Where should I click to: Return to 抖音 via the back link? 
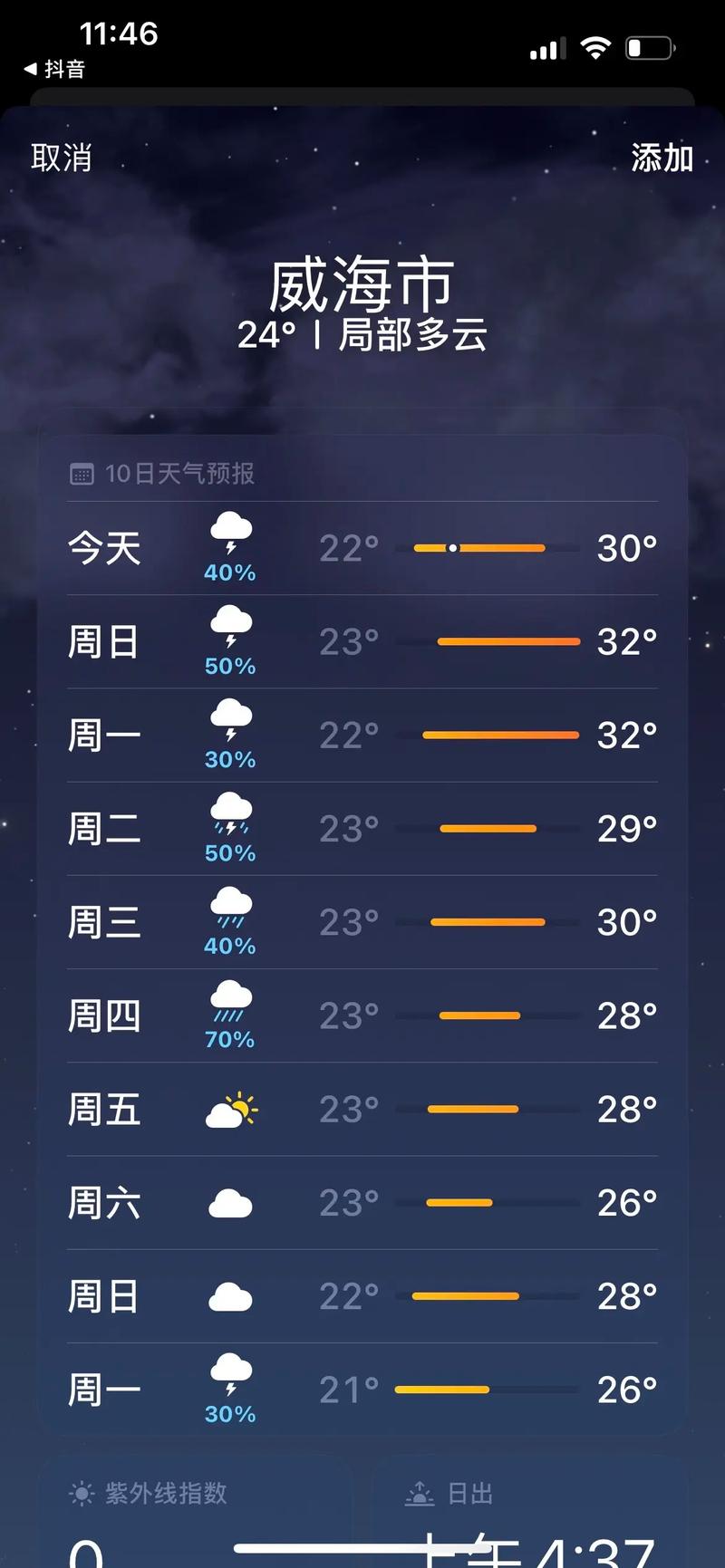(54, 68)
